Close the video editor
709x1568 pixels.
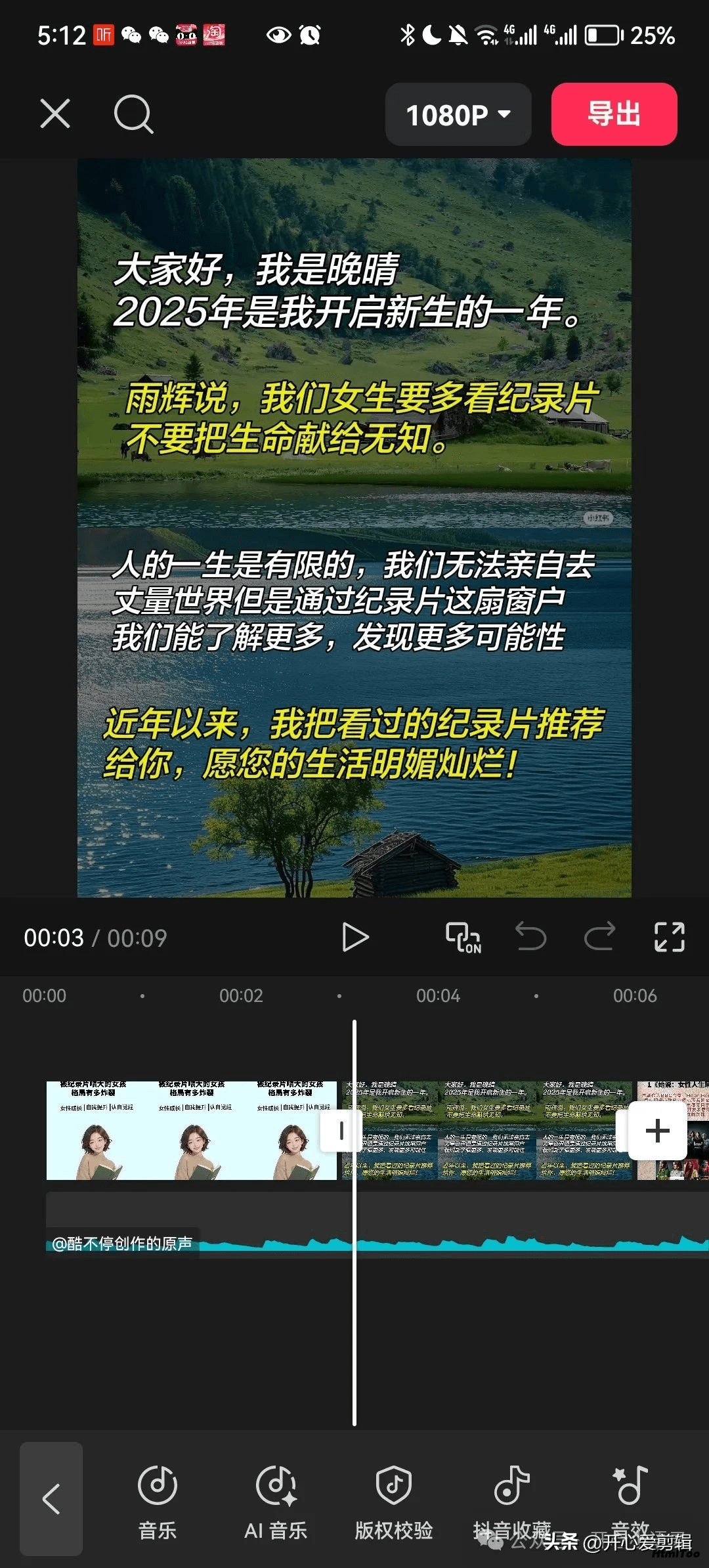pos(55,114)
